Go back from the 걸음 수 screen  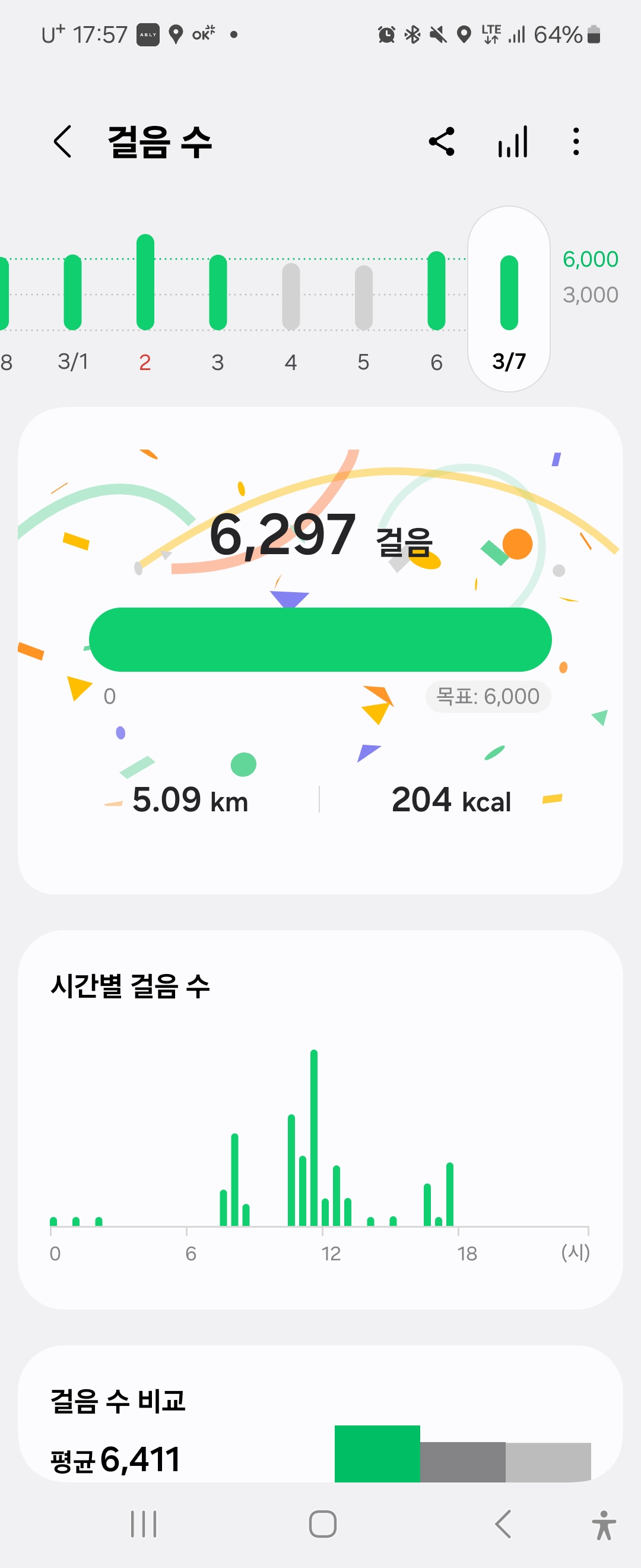pyautogui.click(x=63, y=142)
